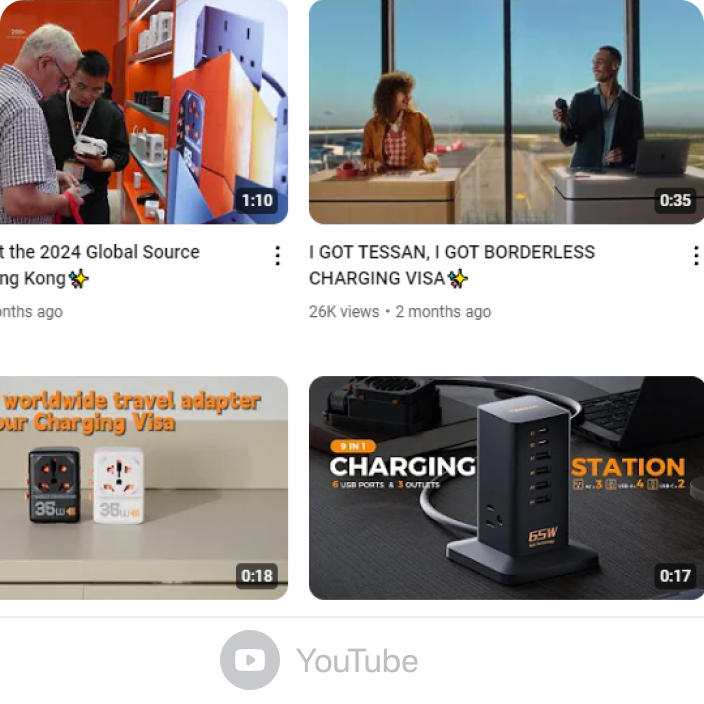Image resolution: width=704 pixels, height=704 pixels.
Task: Open options menu for Global Source video
Action: tap(277, 256)
